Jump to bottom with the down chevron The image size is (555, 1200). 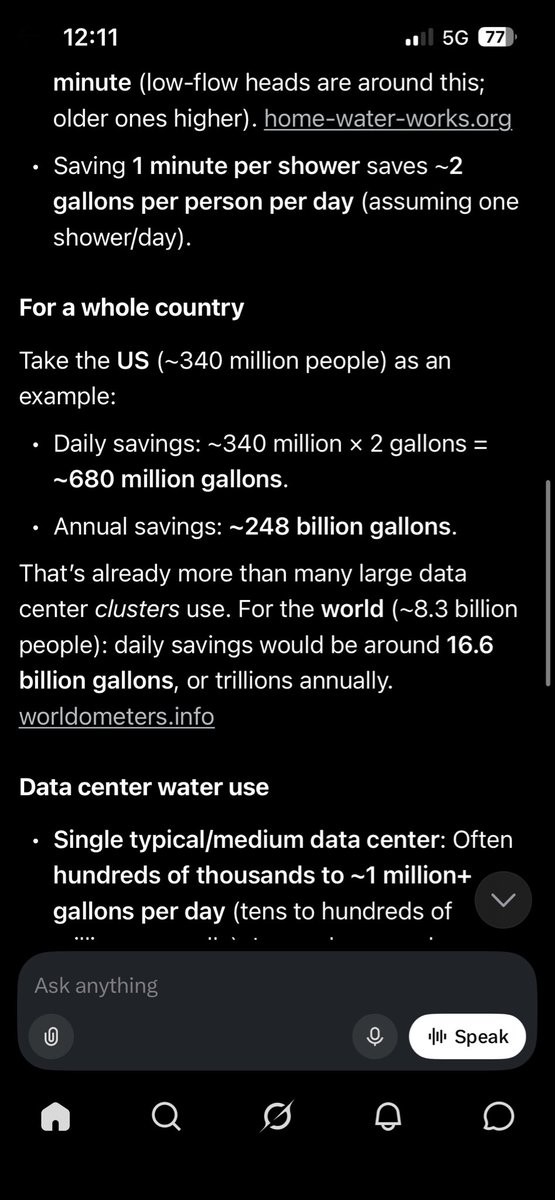pos(504,900)
